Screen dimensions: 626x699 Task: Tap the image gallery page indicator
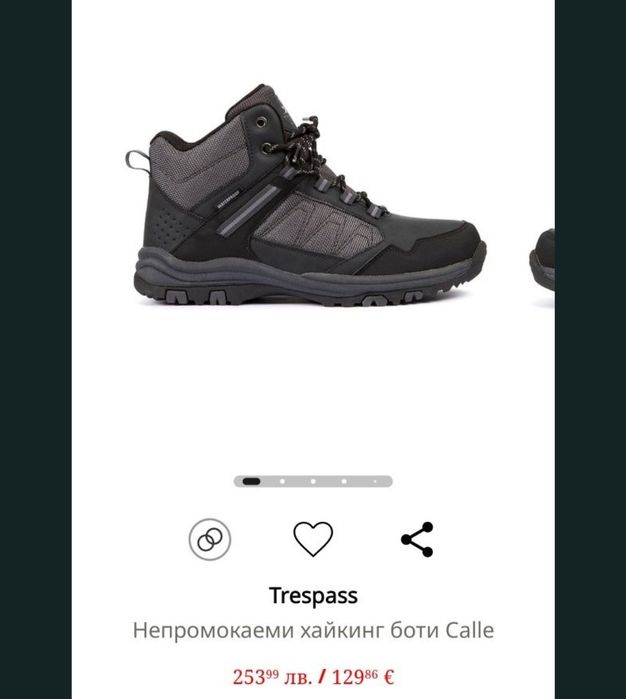(x=313, y=481)
